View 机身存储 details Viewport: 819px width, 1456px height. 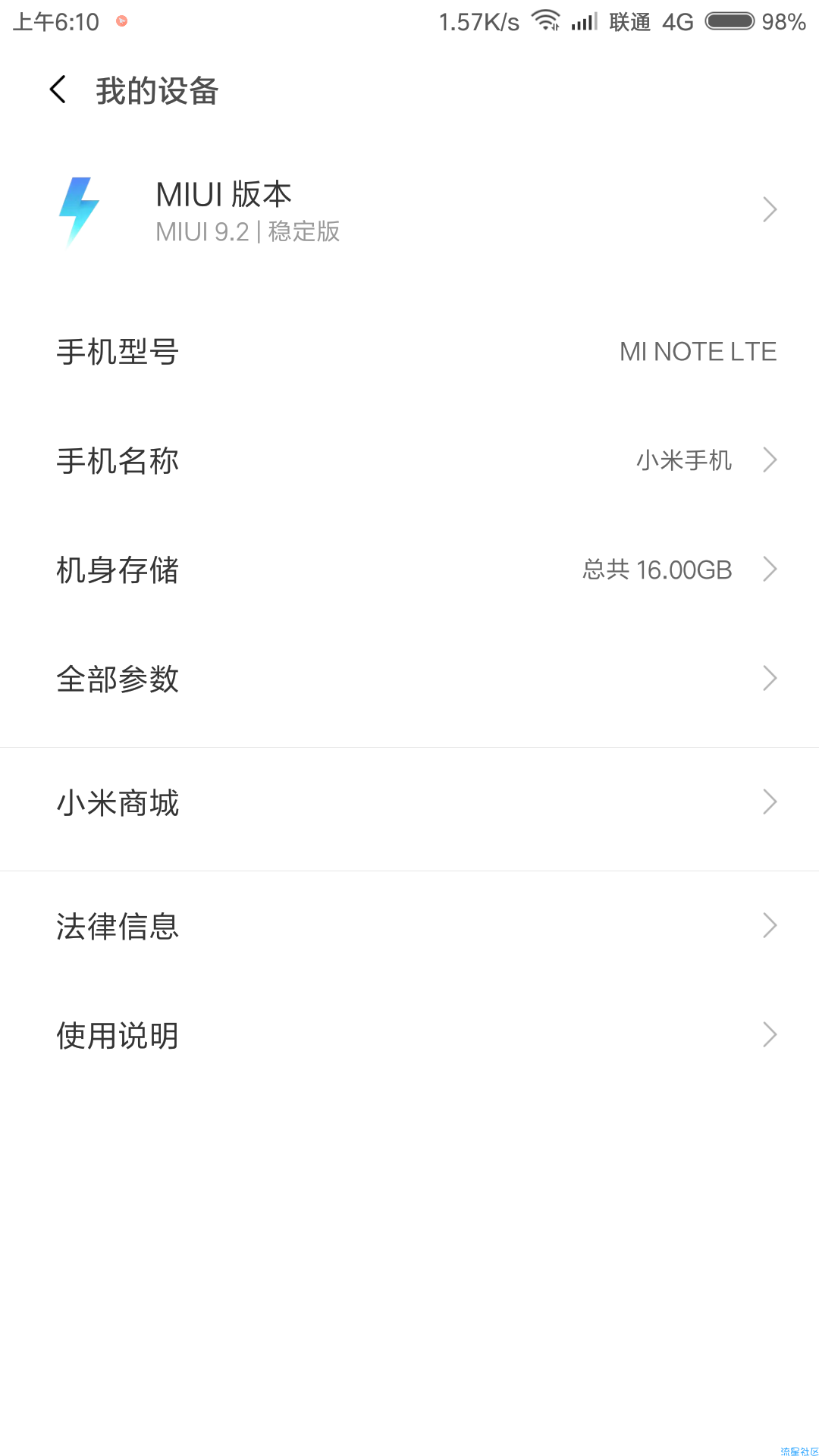point(409,570)
